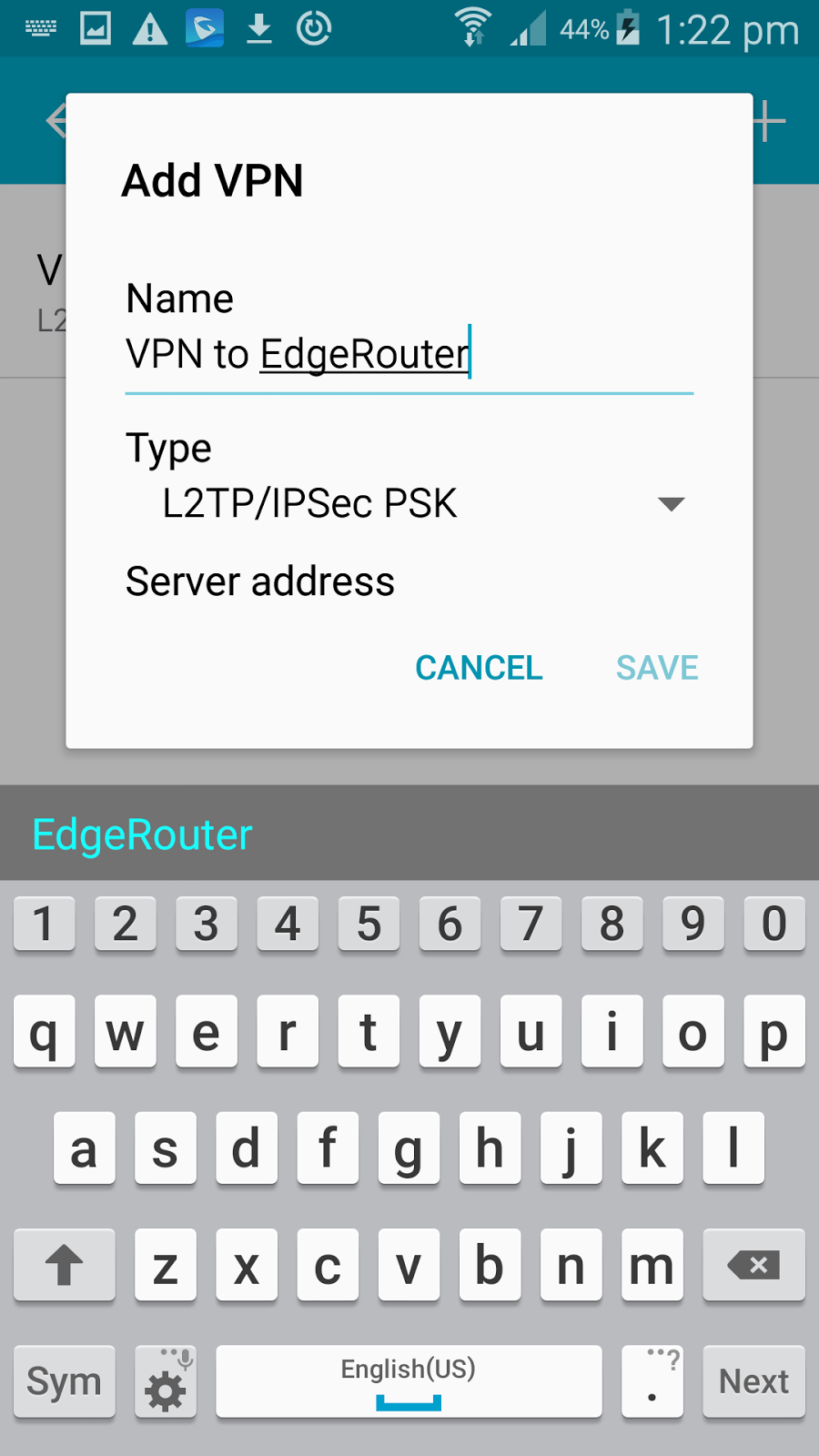The width and height of the screenshot is (819, 1456).
Task: Enable shift on the keyboard
Action: (x=64, y=1265)
